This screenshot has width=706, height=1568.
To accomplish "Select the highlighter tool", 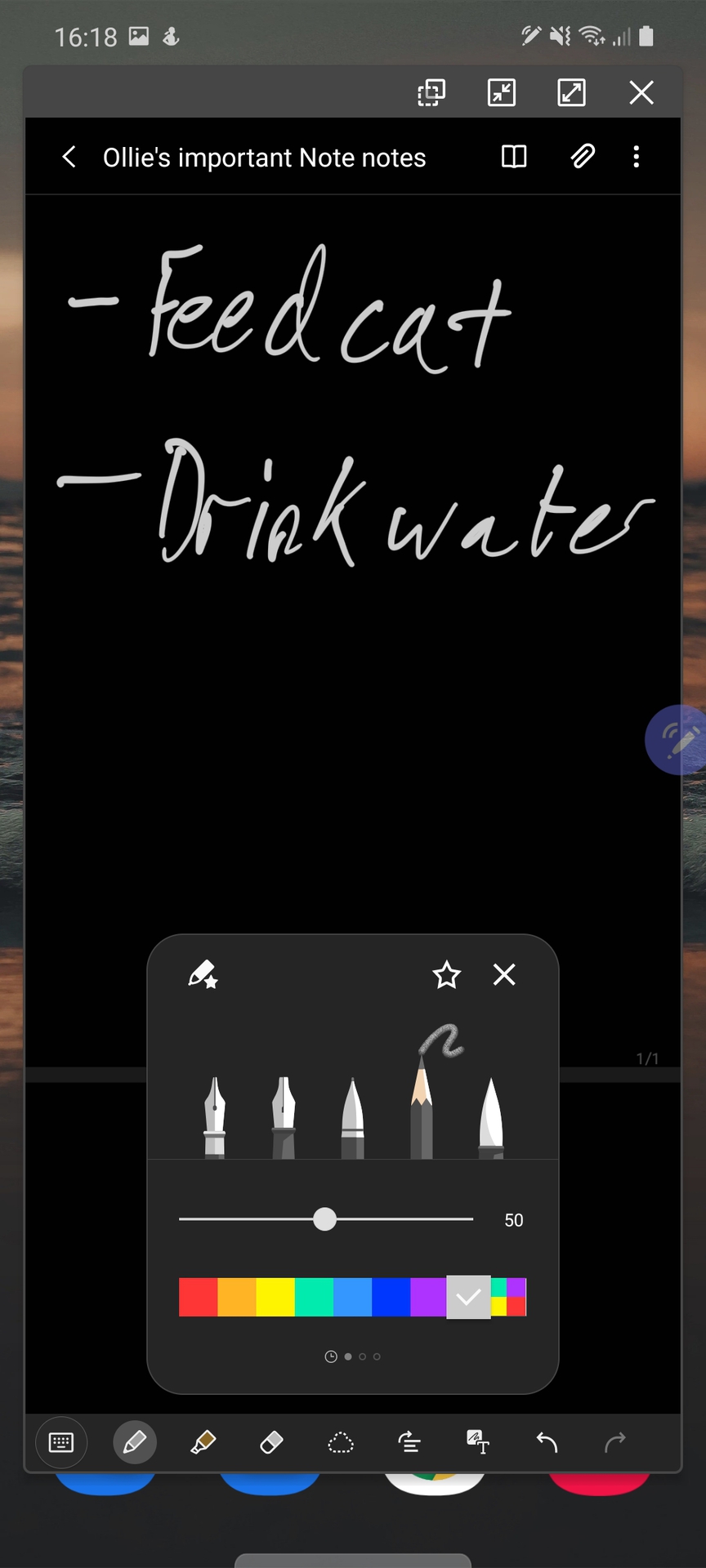I will click(203, 1443).
